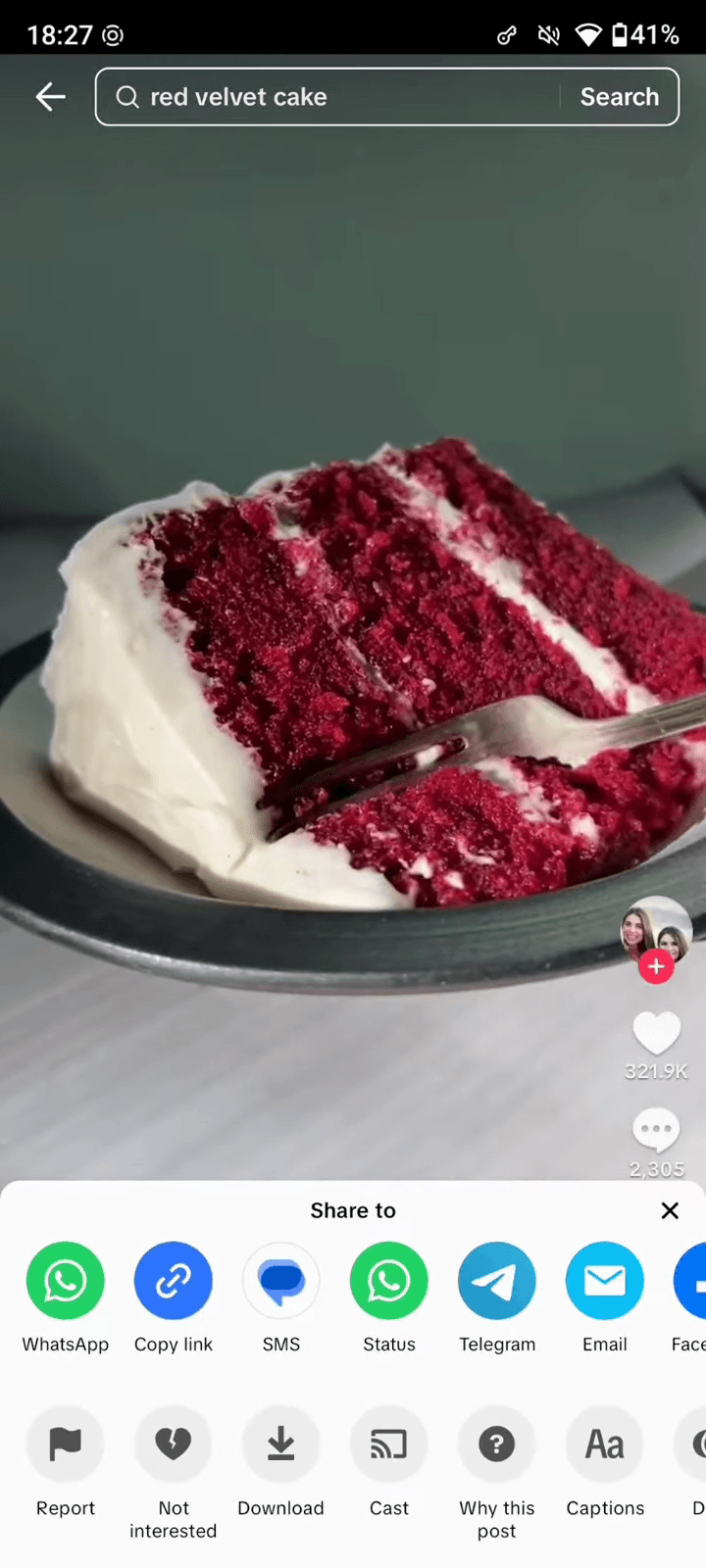Screen dimensions: 706x1568
Task: Mark video as Not interested
Action: 174,1445
